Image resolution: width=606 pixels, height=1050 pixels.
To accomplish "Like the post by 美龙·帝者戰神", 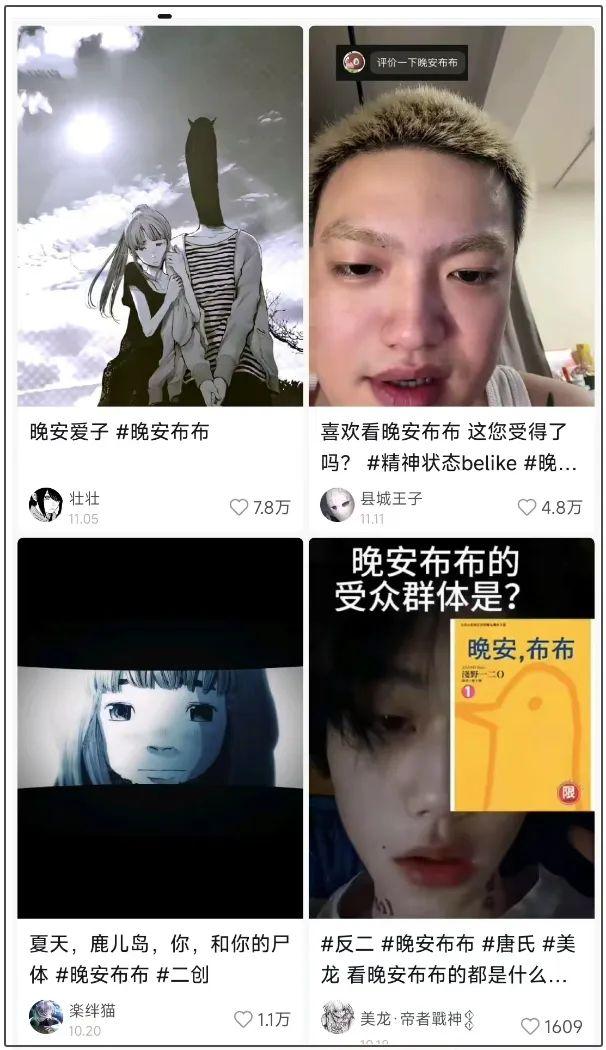I will [530, 1026].
